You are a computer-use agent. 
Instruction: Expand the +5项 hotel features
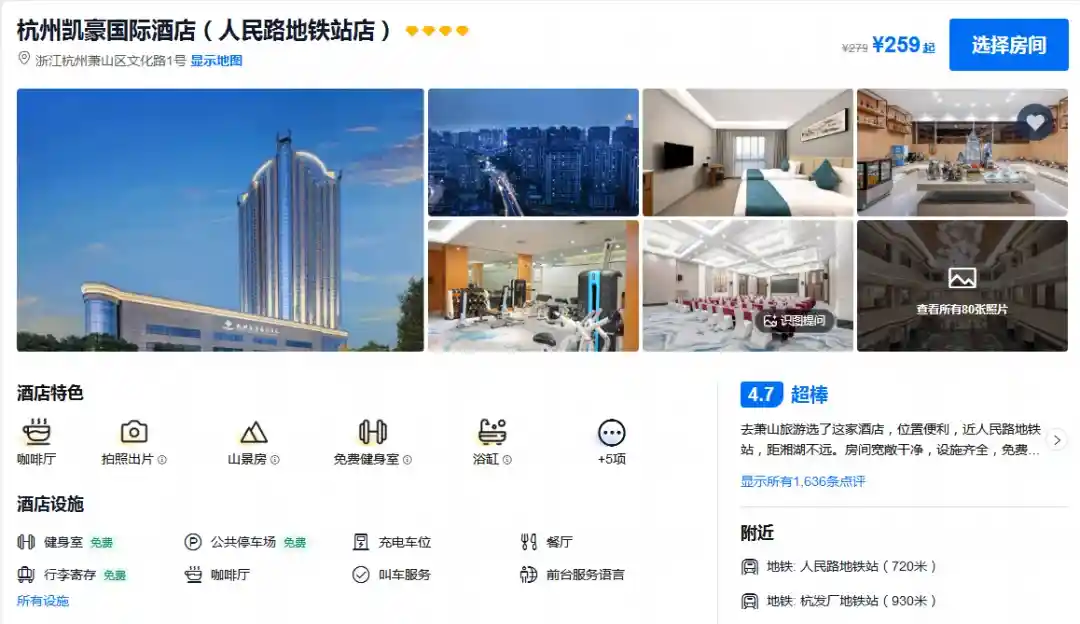point(612,441)
